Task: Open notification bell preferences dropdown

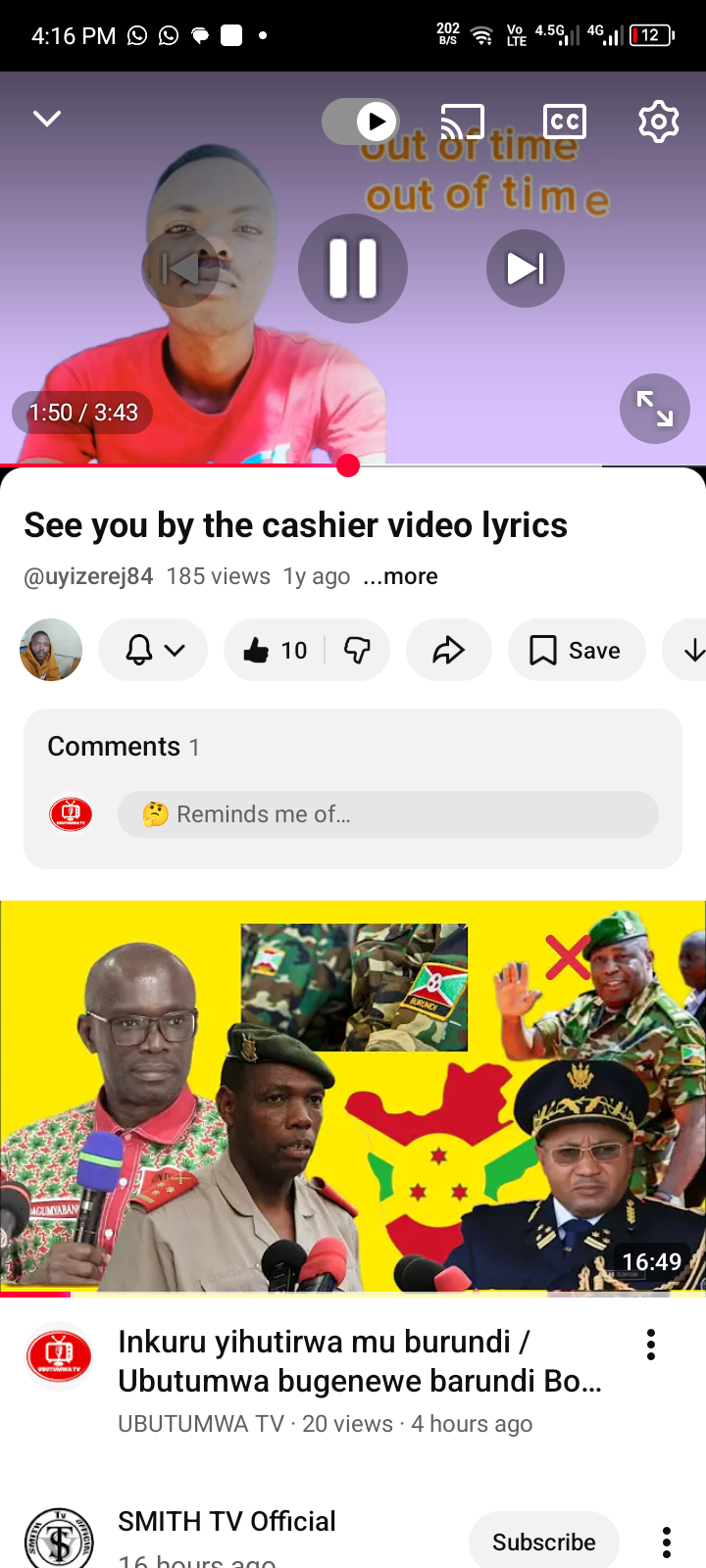Action: coord(153,650)
